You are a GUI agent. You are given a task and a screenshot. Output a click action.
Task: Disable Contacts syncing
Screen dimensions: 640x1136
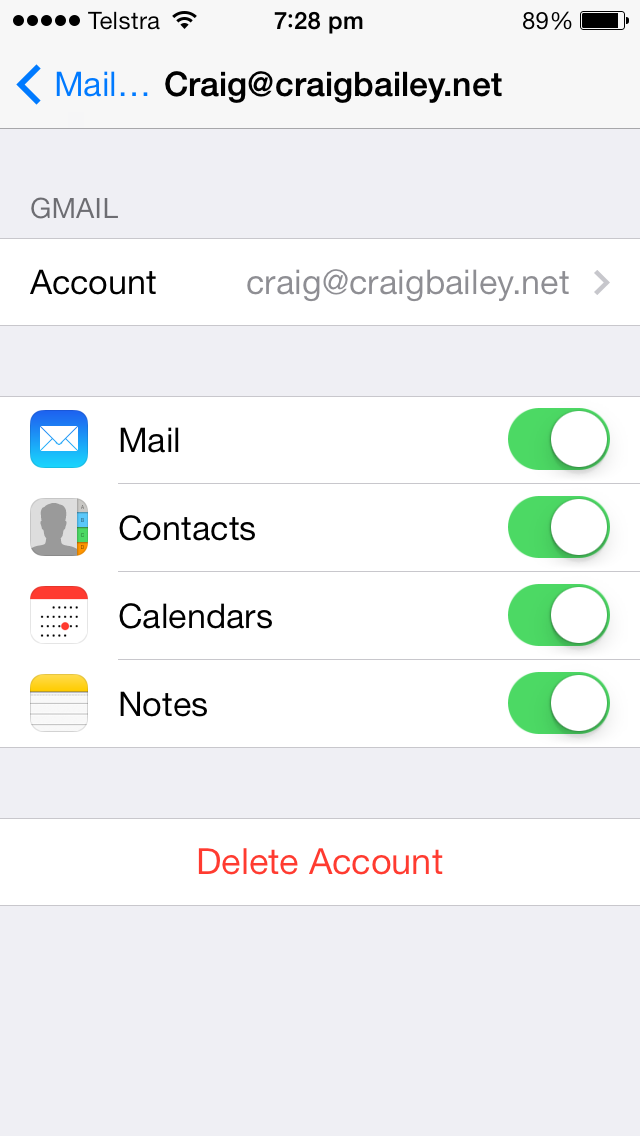559,528
